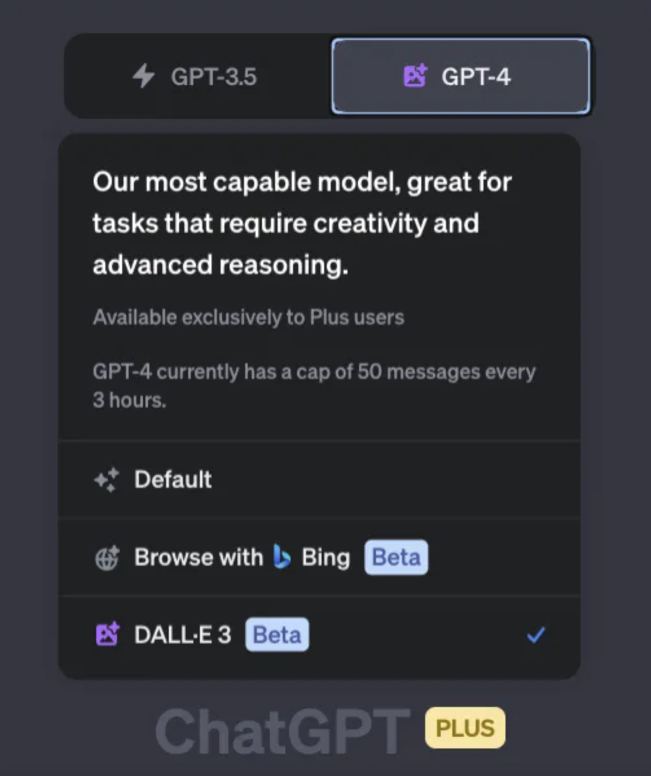This screenshot has width=651, height=776.
Task: Choose the Default GPT-4 mode
Action: (173, 479)
